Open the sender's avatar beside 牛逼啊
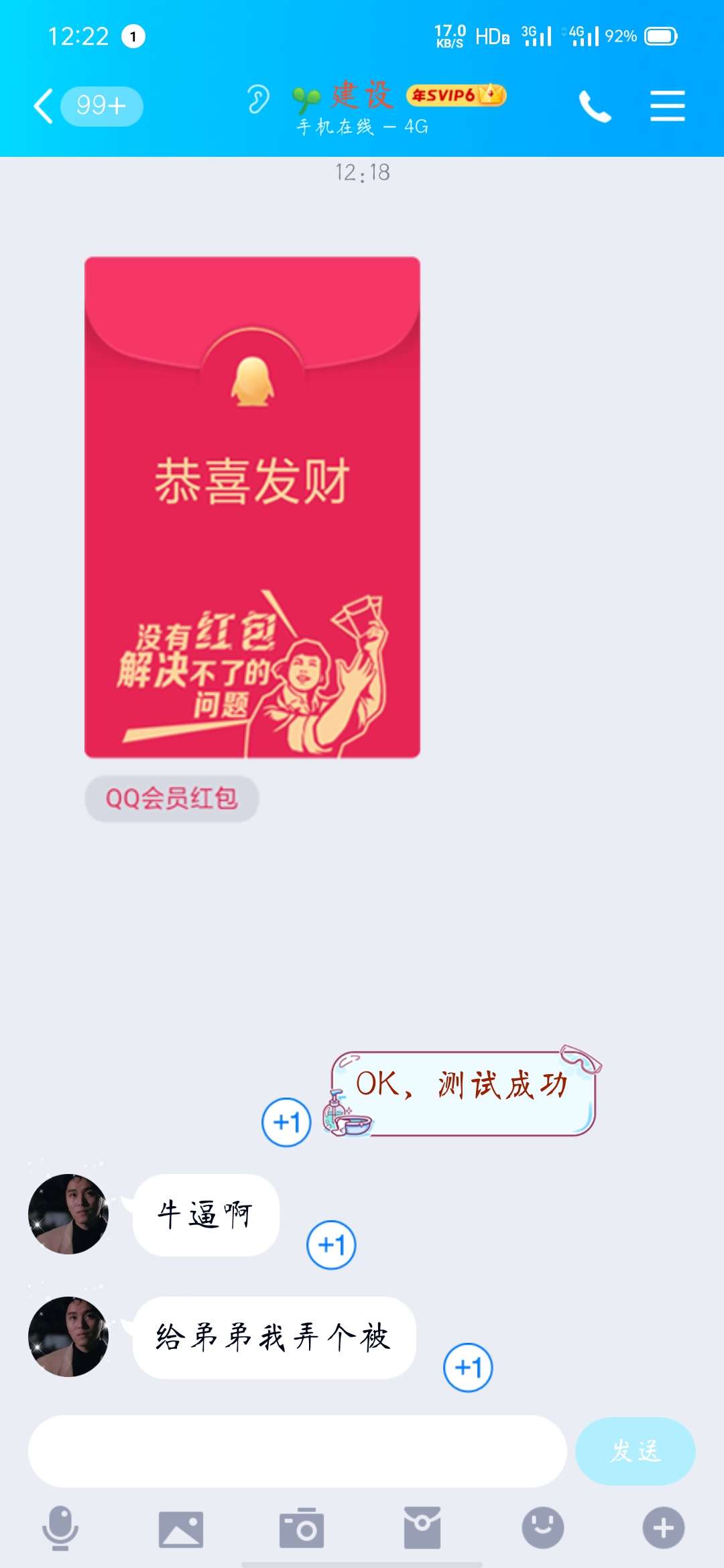This screenshot has height=1568, width=724. 68,1214
